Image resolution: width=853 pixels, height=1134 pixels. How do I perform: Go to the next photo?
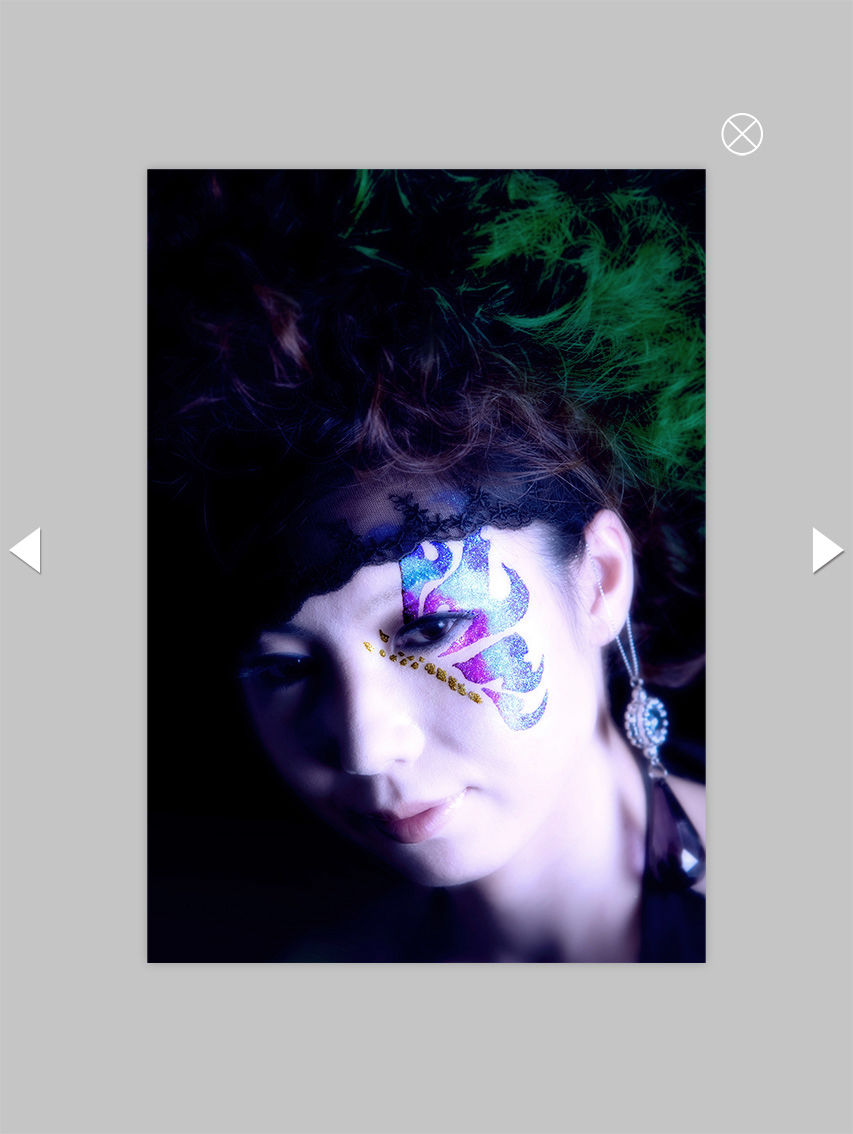click(826, 550)
